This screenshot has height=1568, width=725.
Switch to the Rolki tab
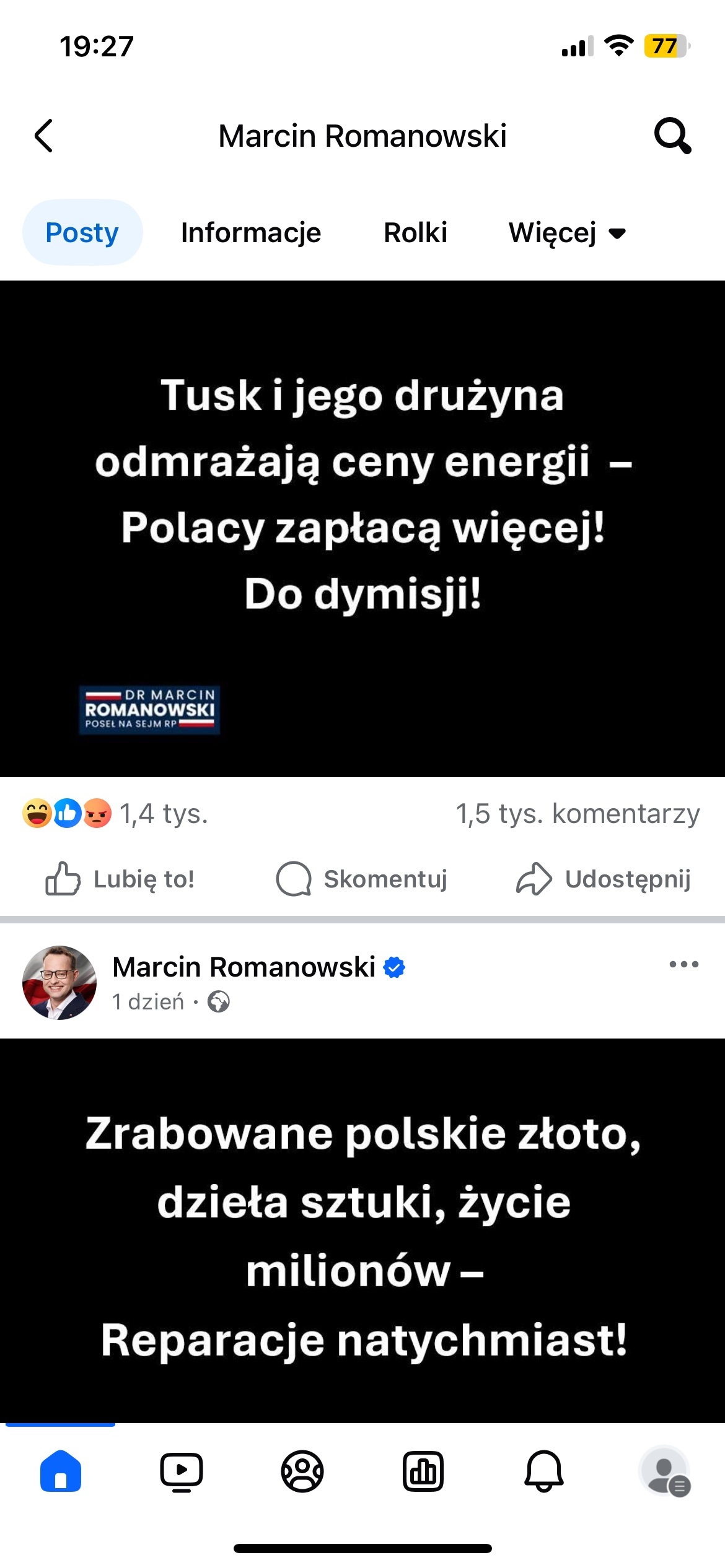click(415, 233)
